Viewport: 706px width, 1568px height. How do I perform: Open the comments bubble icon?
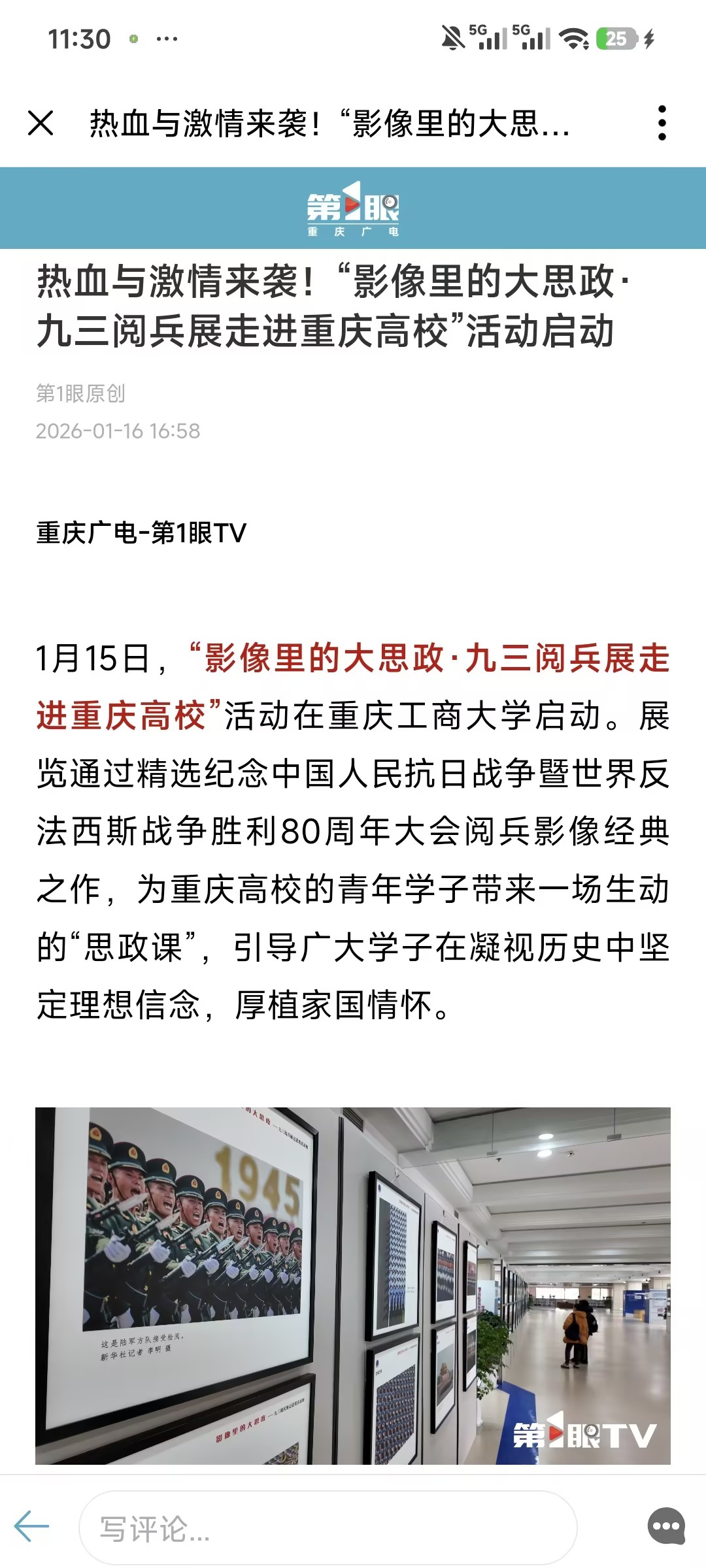pyautogui.click(x=665, y=1526)
